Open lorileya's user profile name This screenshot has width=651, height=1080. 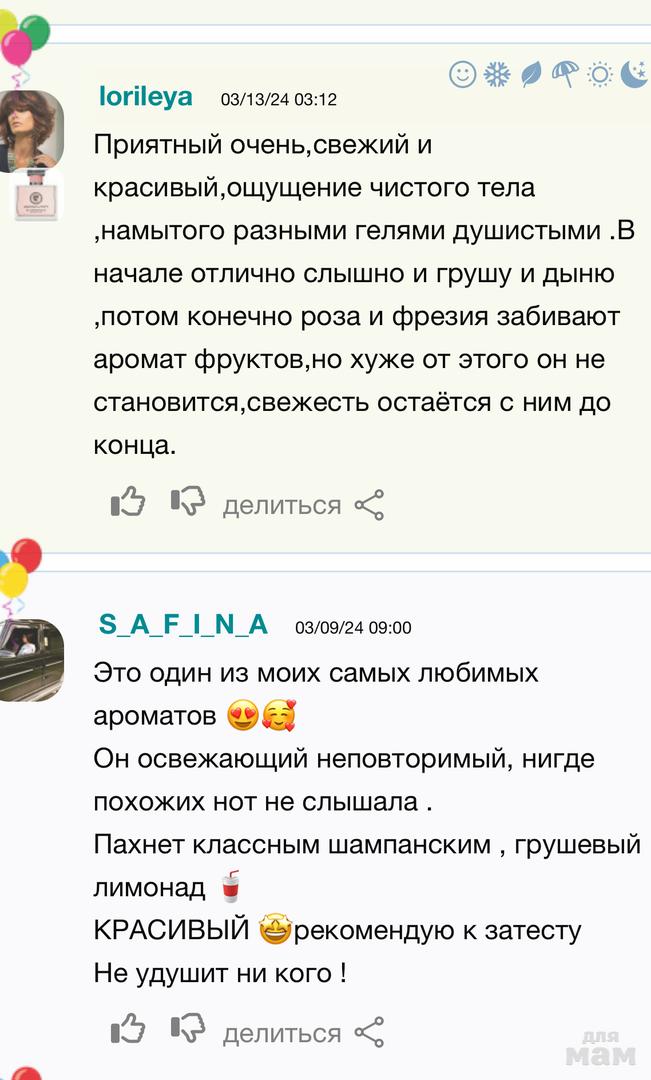[x=146, y=97]
